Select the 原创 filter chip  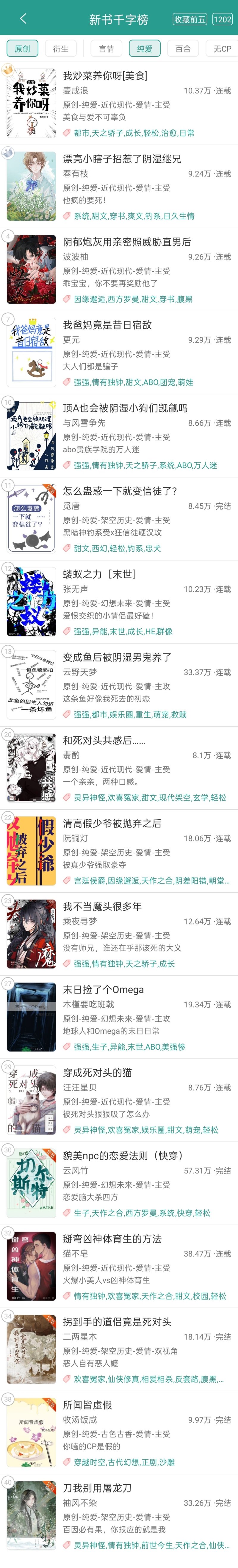[23, 49]
